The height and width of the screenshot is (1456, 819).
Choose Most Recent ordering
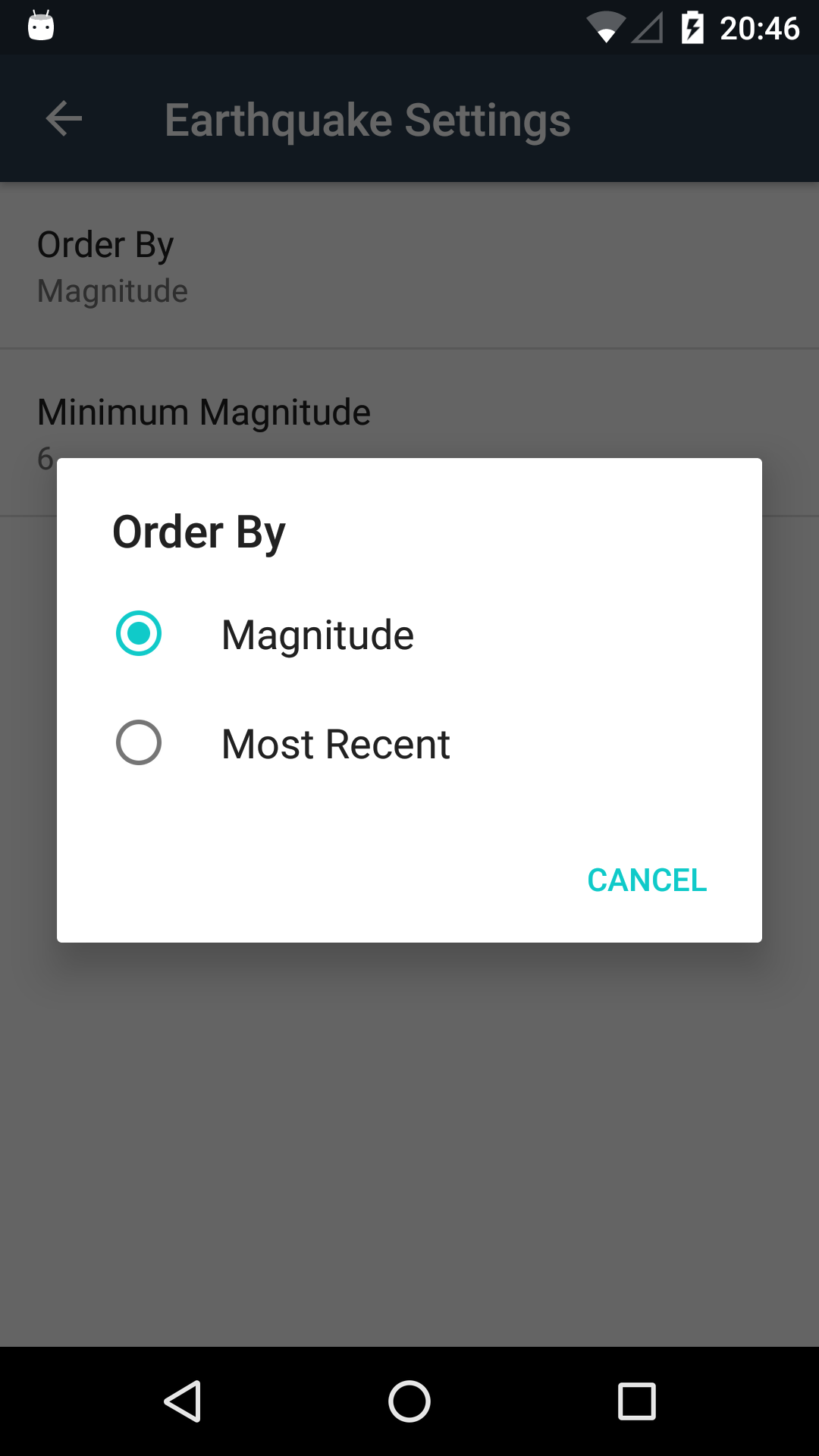pos(409,743)
